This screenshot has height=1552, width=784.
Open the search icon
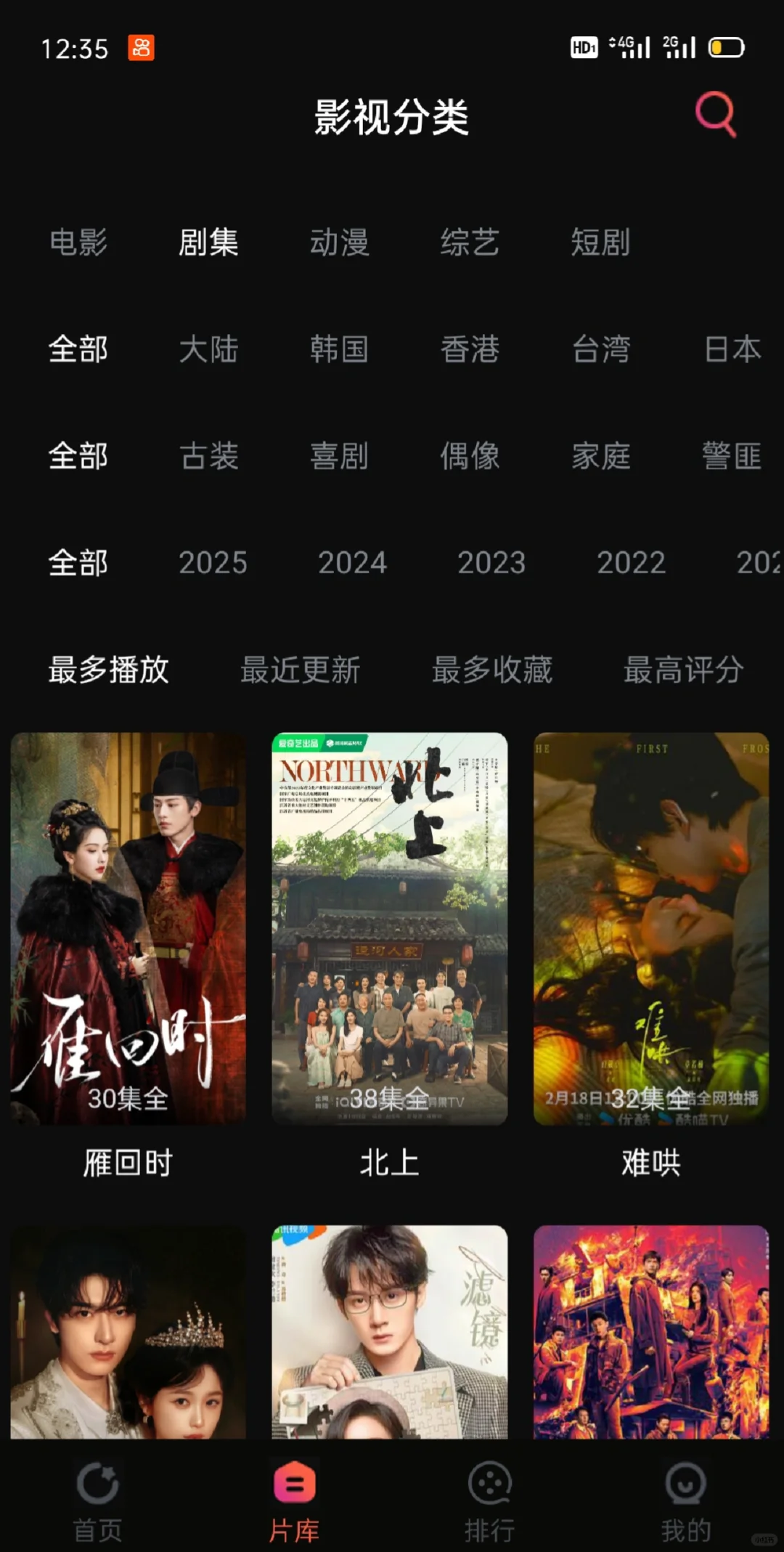(x=715, y=114)
